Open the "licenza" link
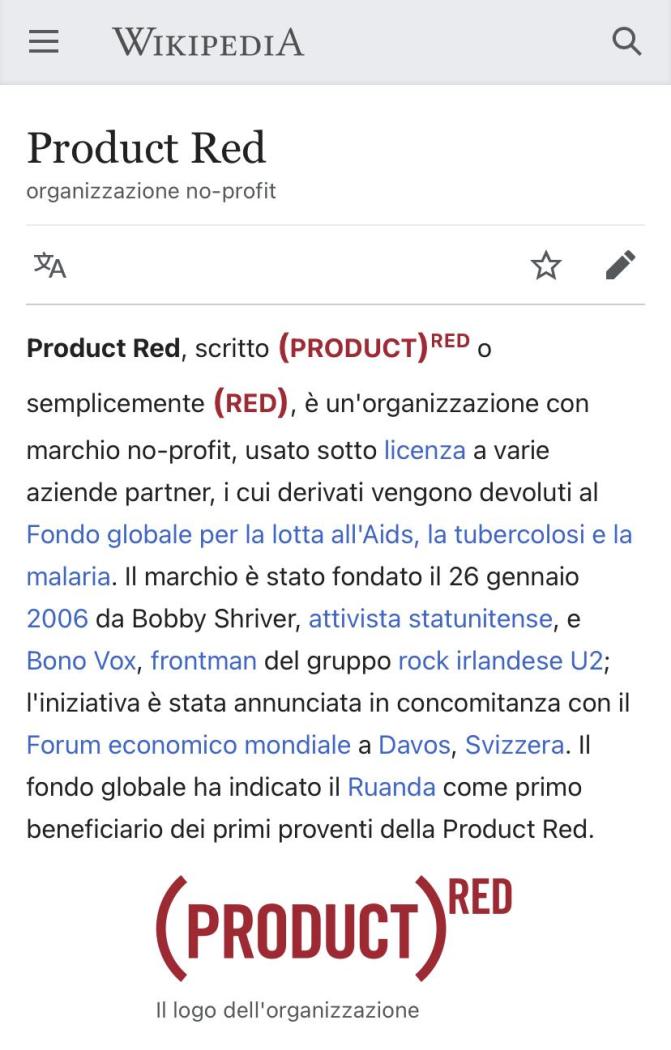The width and height of the screenshot is (671, 1050). 424,450
